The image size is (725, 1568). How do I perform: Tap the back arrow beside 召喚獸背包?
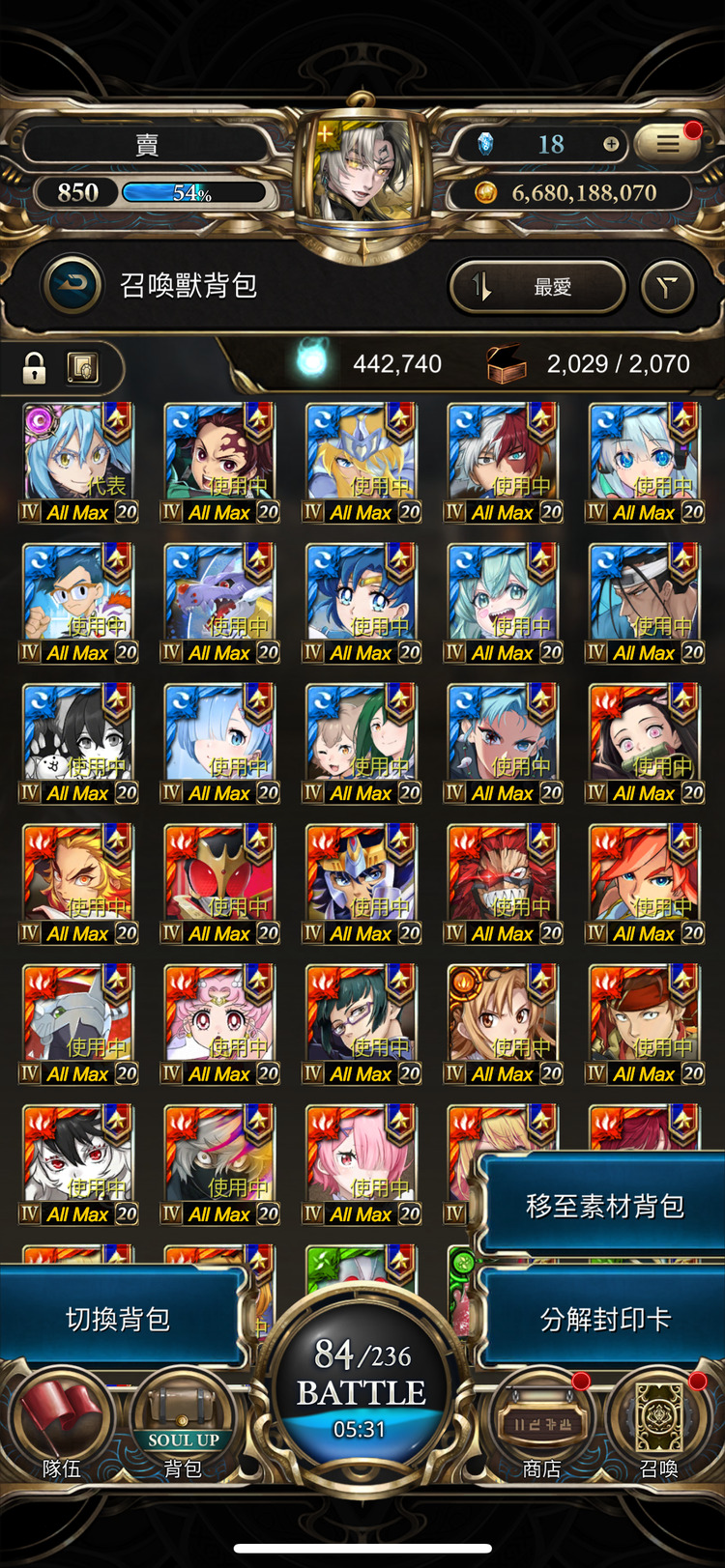pos(72,285)
